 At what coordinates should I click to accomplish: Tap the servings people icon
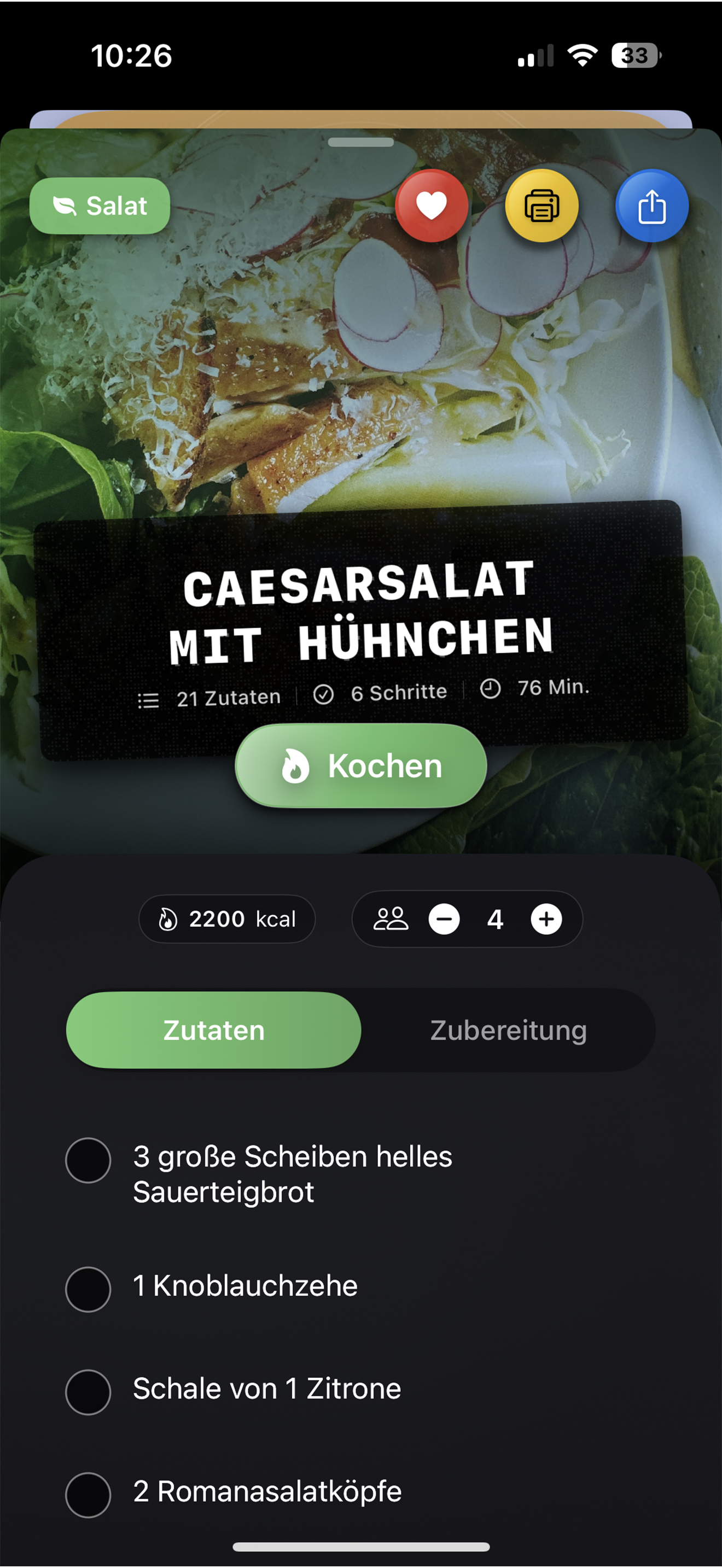pos(392,919)
